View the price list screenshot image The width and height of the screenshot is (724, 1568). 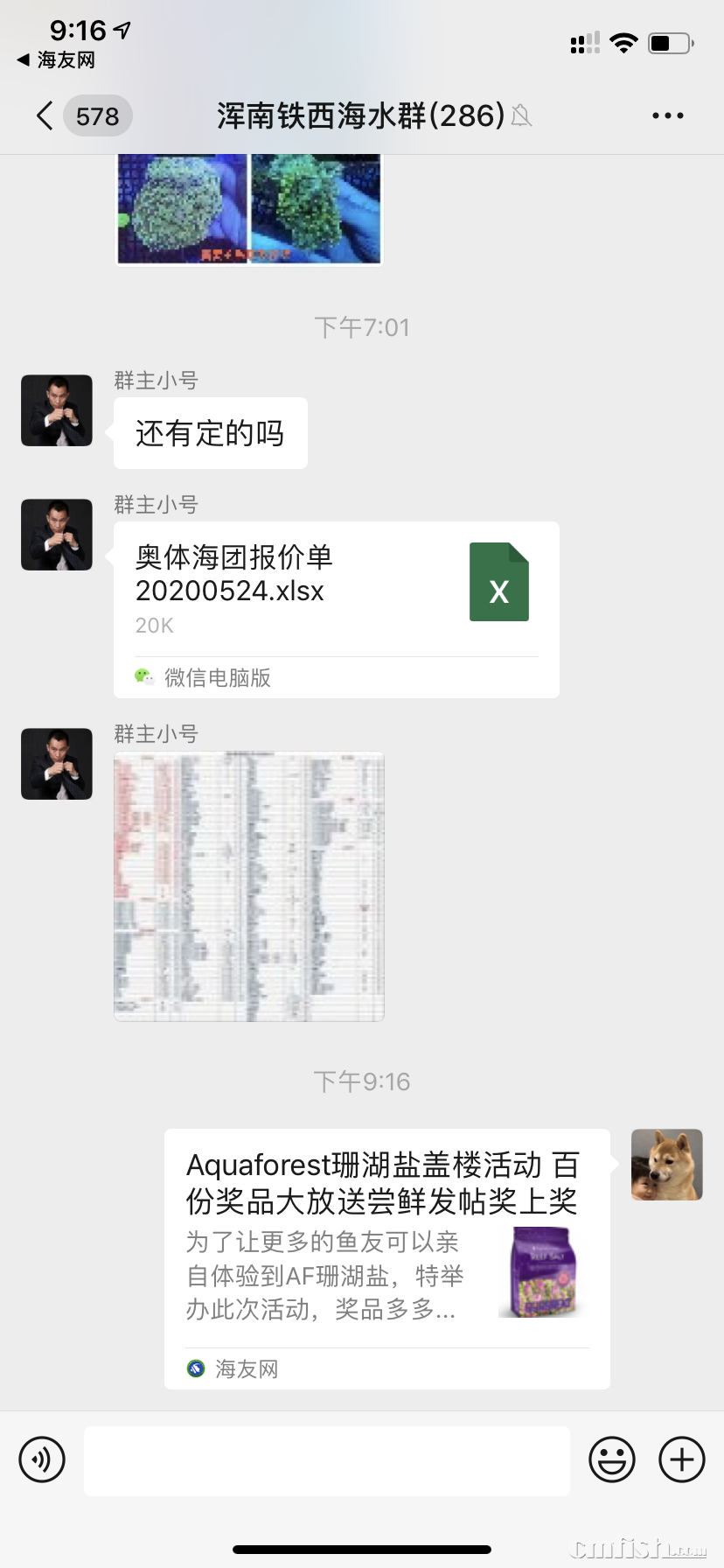[x=249, y=885]
